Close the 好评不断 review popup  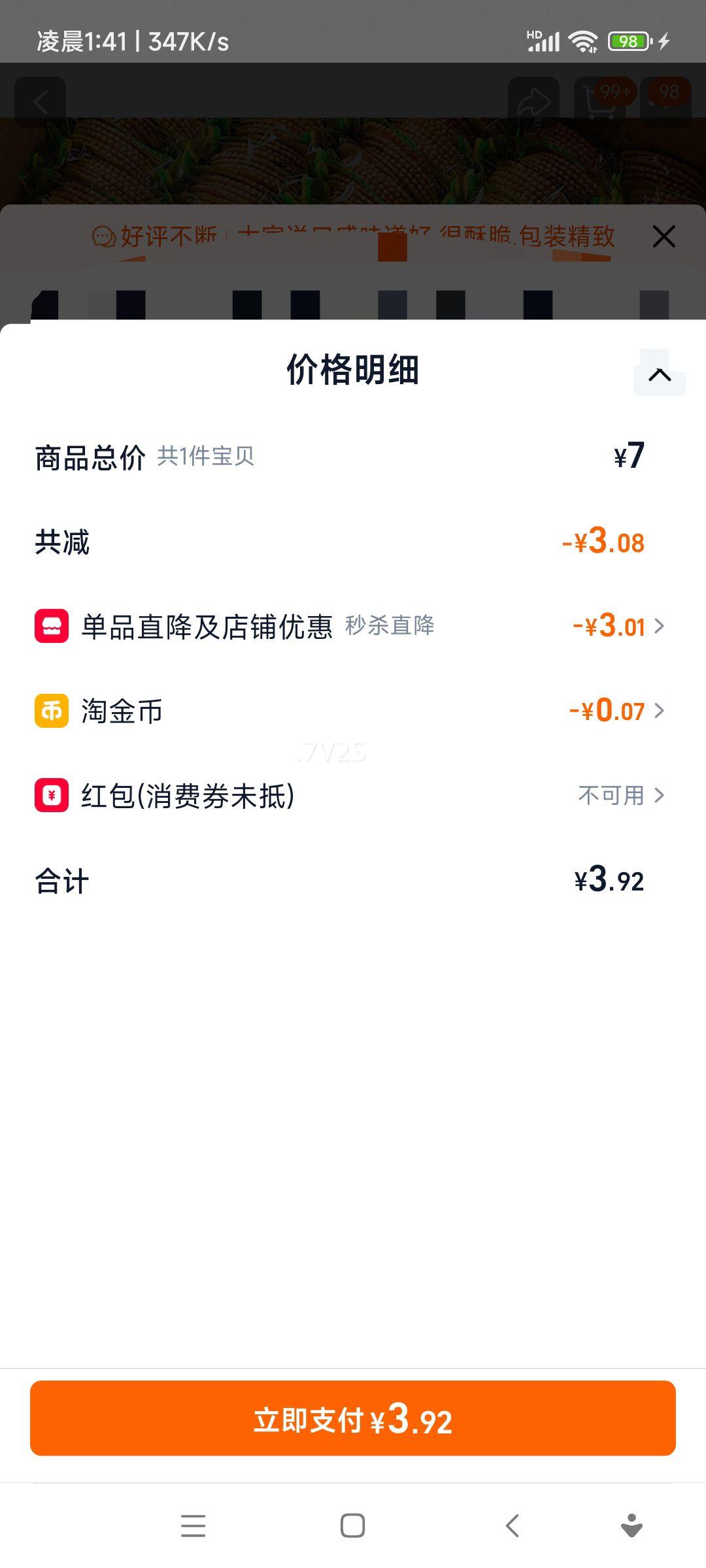(x=664, y=237)
